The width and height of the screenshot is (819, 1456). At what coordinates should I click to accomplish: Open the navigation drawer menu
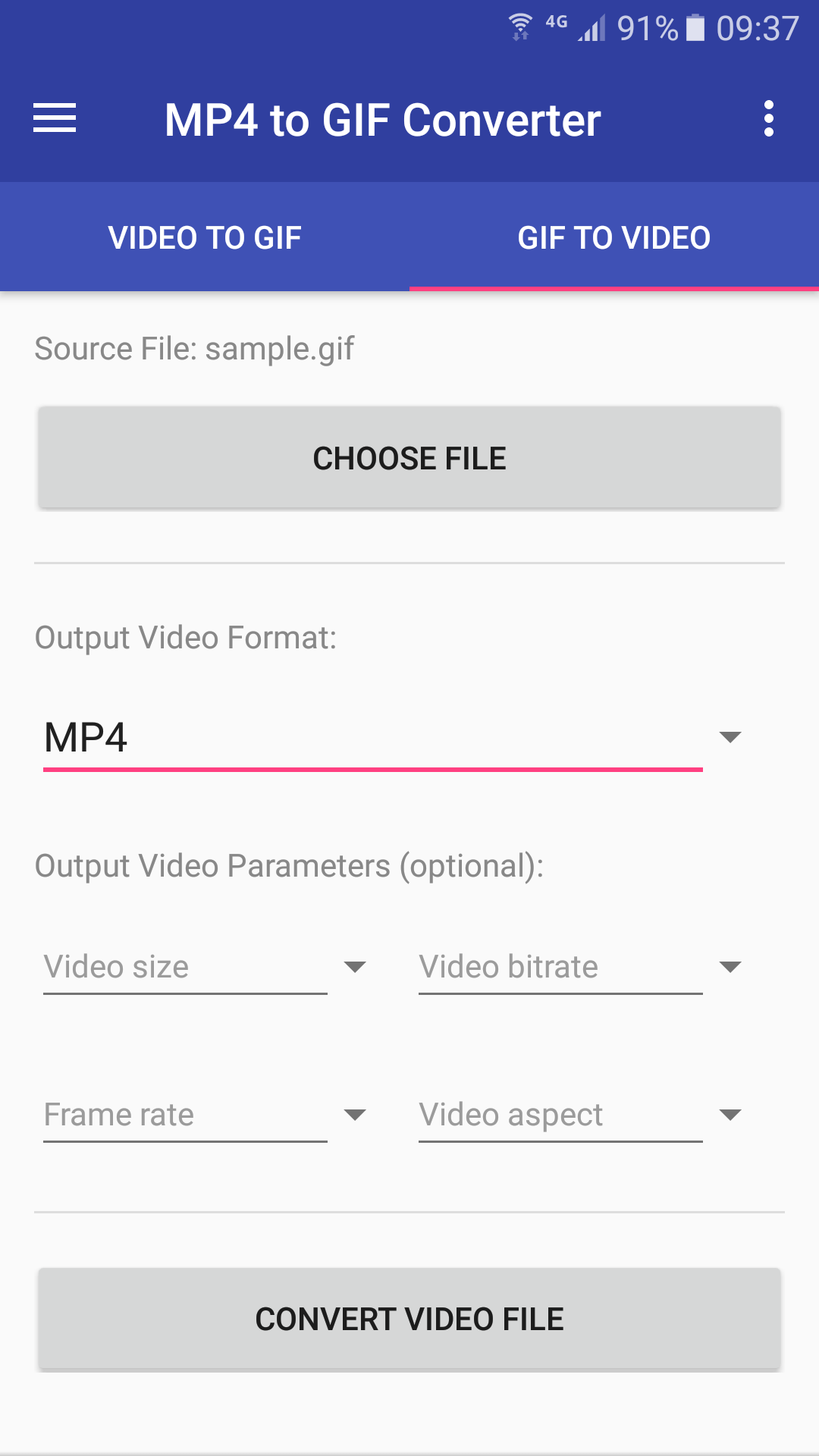(x=55, y=119)
